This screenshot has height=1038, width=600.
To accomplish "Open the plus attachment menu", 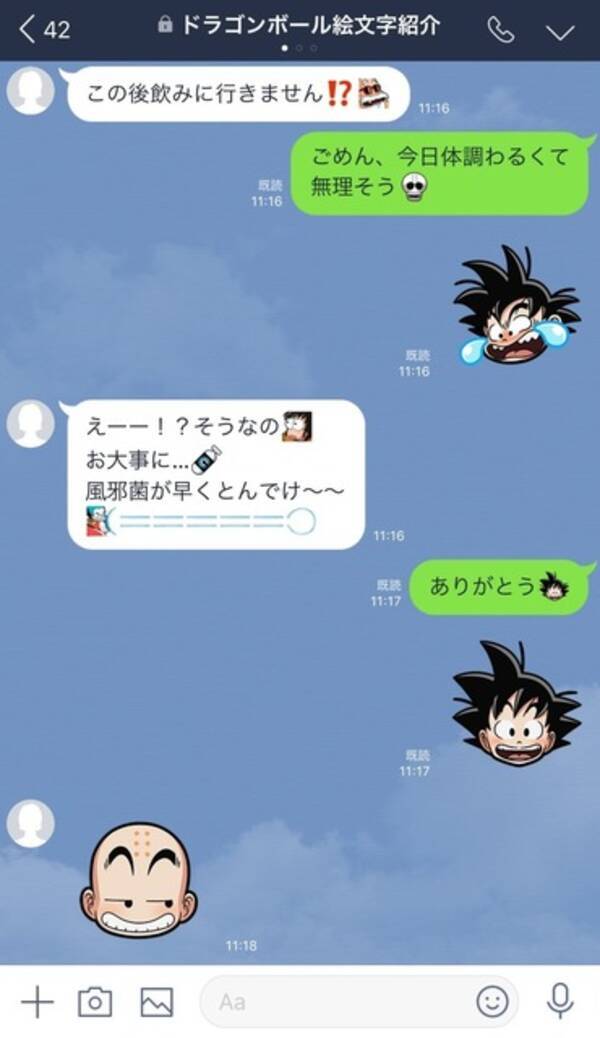I will pyautogui.click(x=37, y=1001).
